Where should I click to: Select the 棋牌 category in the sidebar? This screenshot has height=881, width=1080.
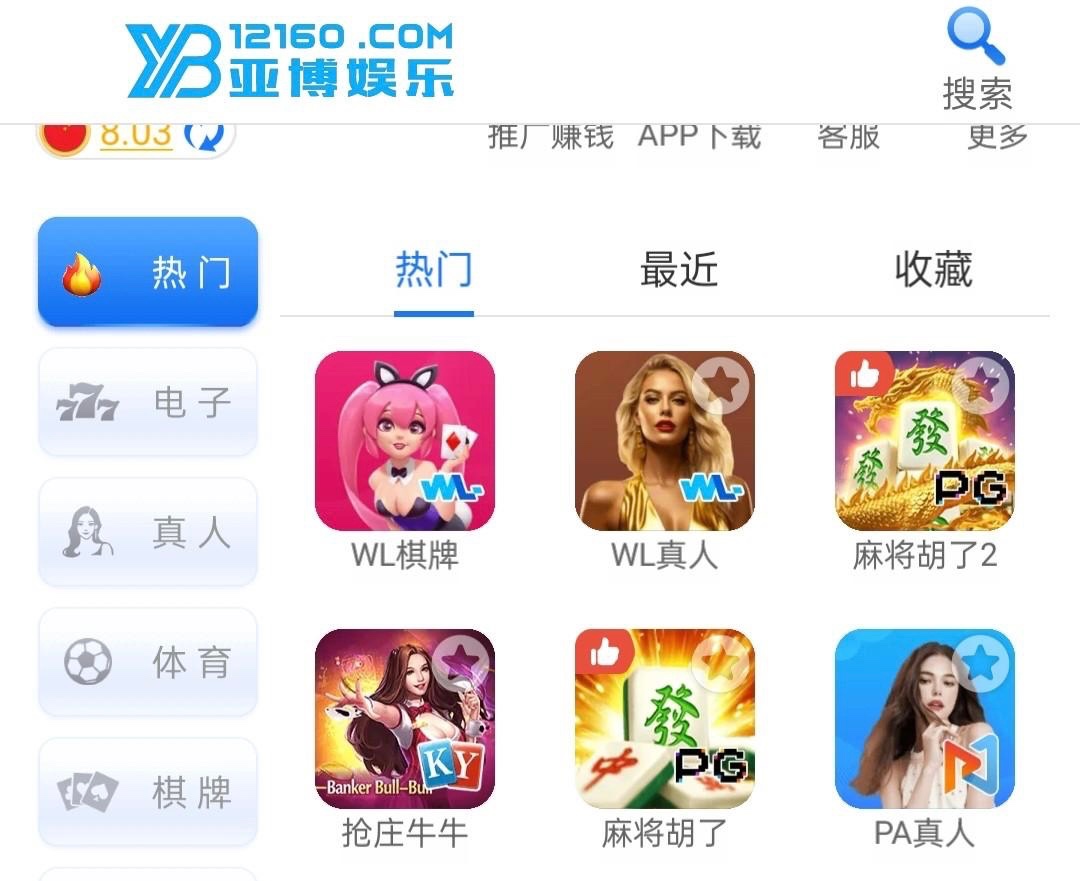click(148, 792)
